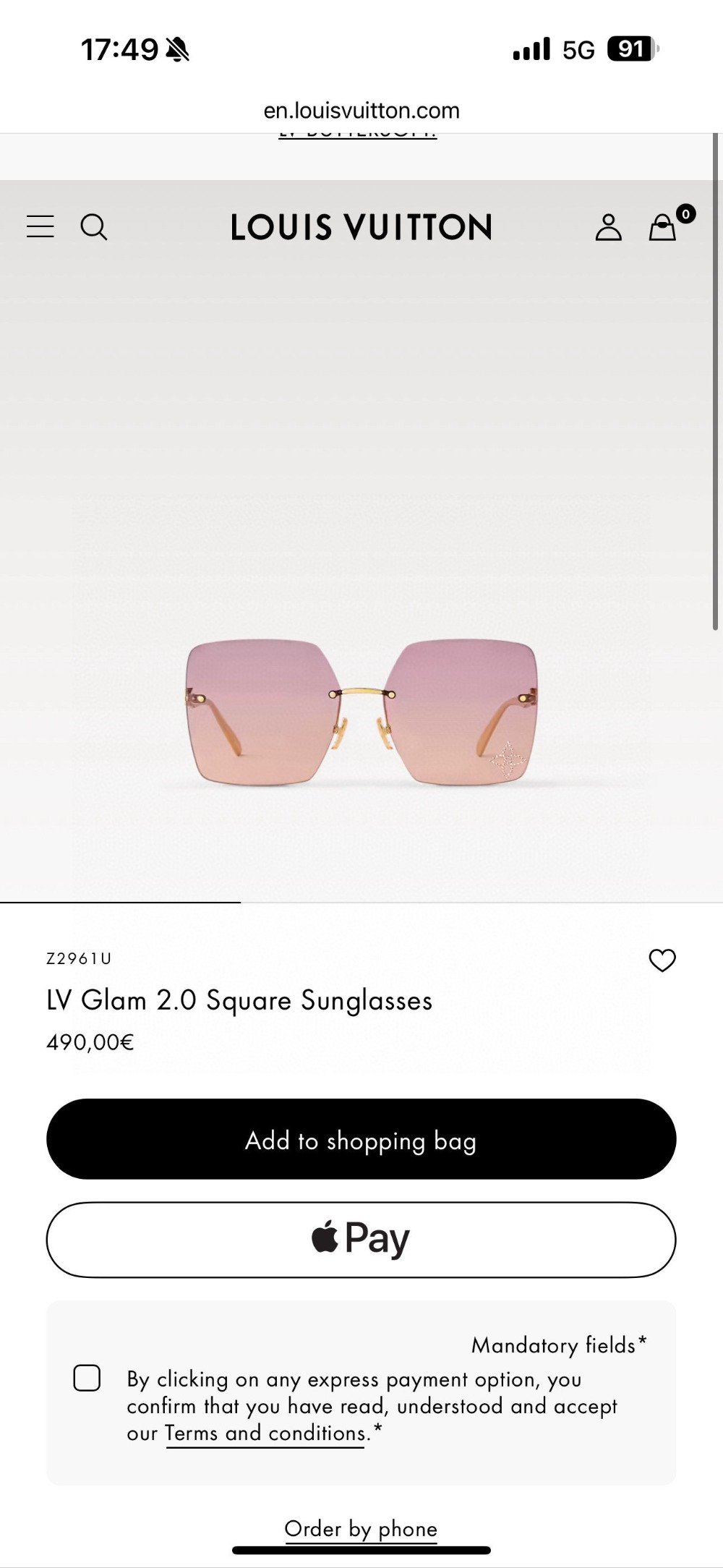Open the LV Glam sunglasses product image
This screenshot has width=723, height=1568.
coord(361,712)
